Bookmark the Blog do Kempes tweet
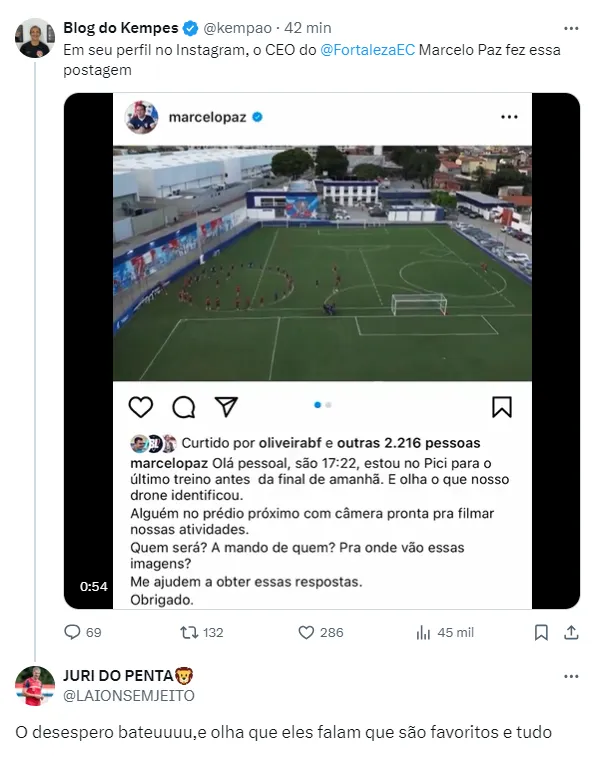 [x=541, y=632]
